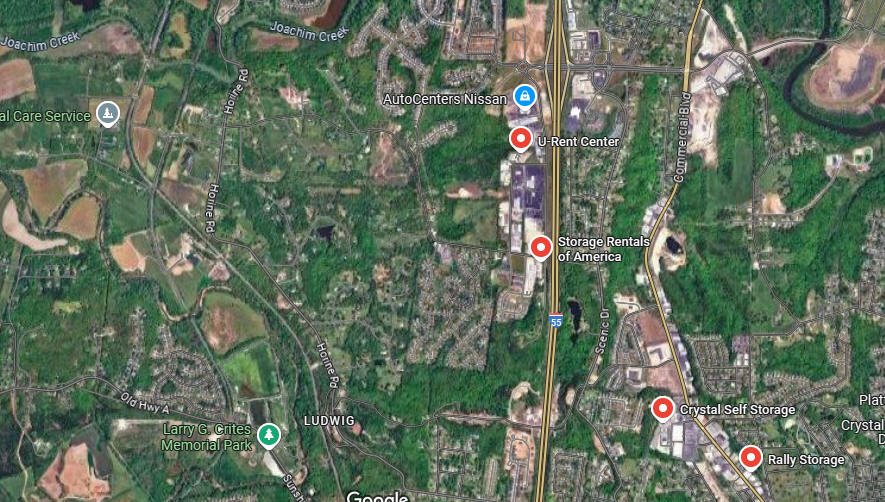Viewport: 885px width, 502px height.
Task: Open the AutoCenters Nissan marker
Action: [x=524, y=97]
